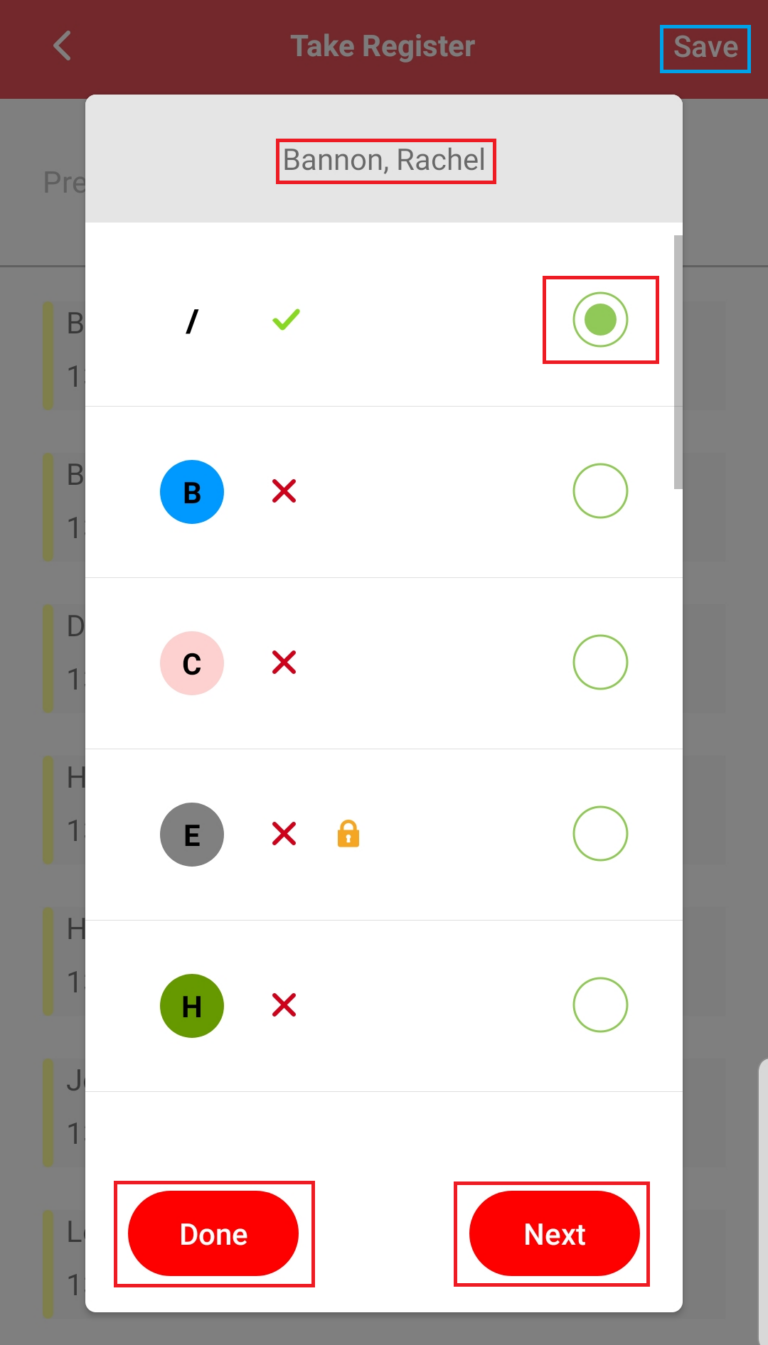
Task: Select the grey E attendance code icon
Action: pos(192,834)
